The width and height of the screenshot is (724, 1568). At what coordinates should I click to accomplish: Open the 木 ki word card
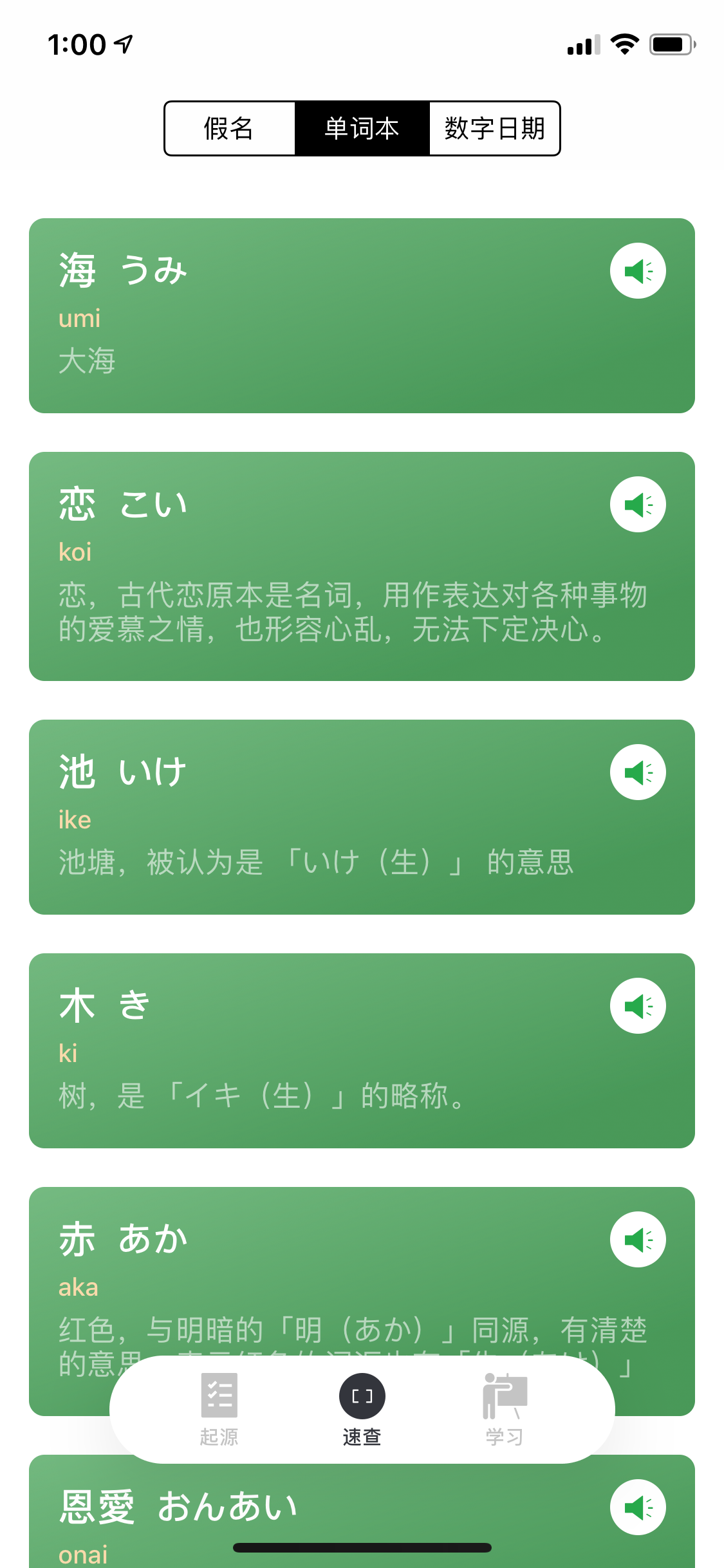tap(322, 1062)
